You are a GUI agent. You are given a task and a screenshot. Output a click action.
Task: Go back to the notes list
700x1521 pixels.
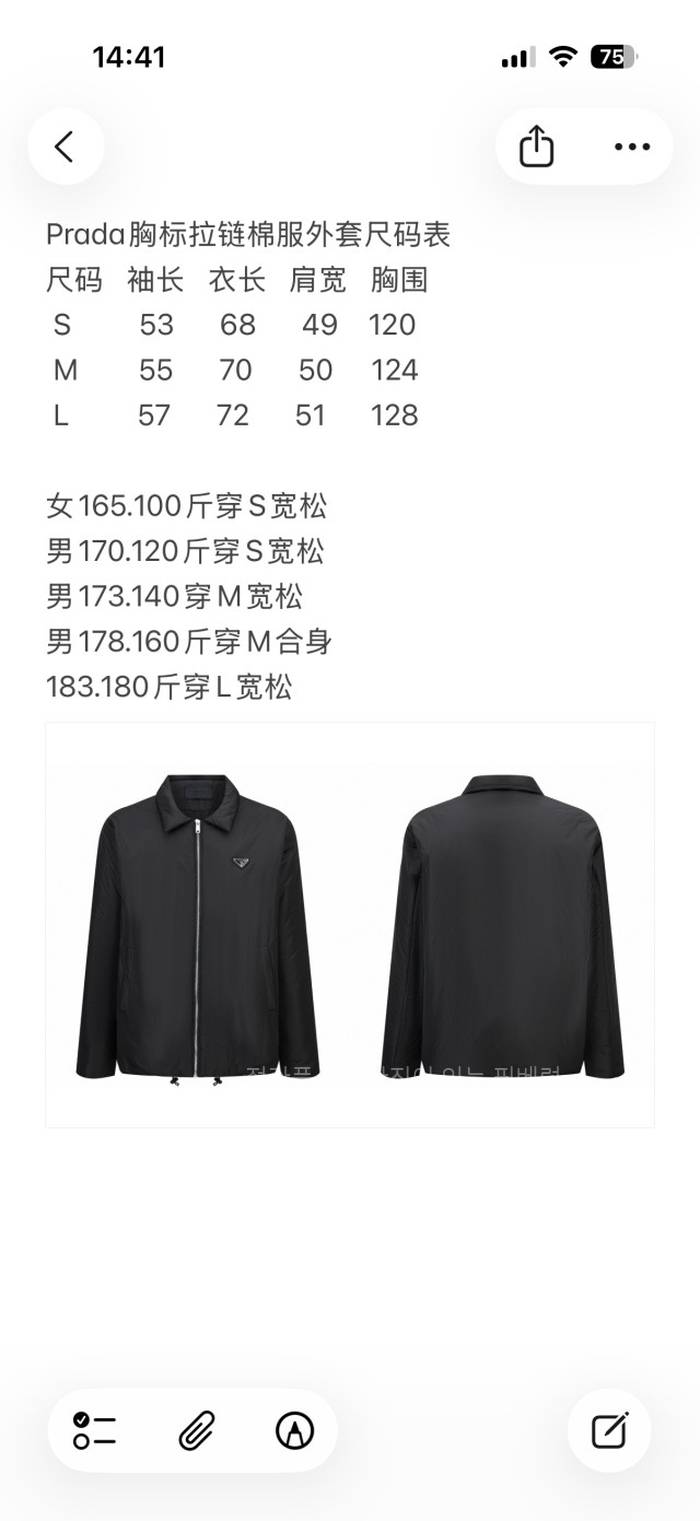[x=65, y=147]
